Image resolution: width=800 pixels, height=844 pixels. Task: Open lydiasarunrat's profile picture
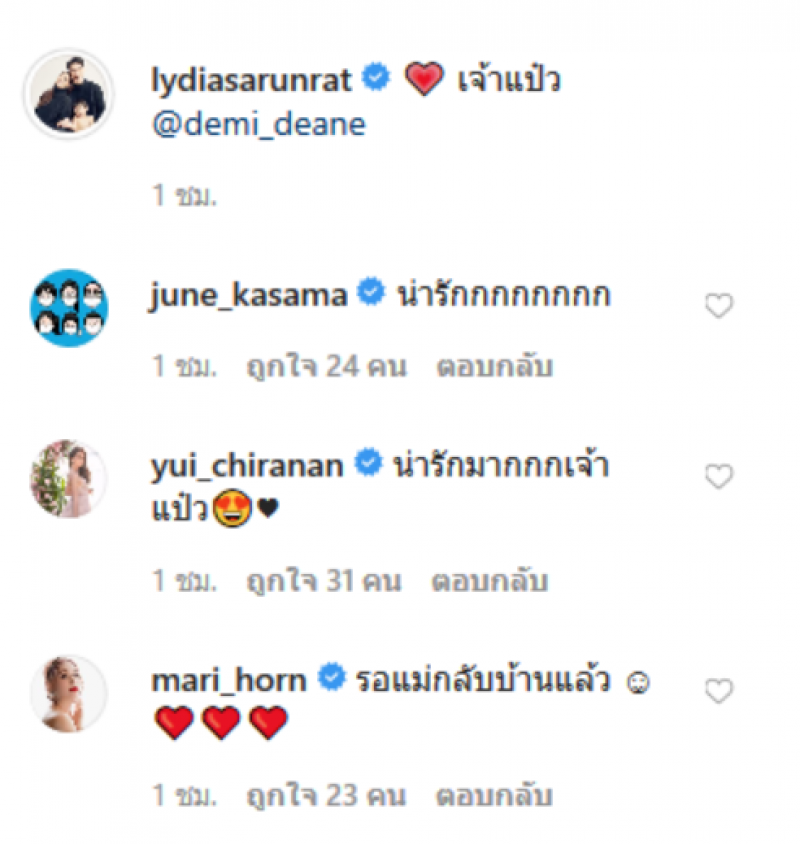[x=68, y=94]
